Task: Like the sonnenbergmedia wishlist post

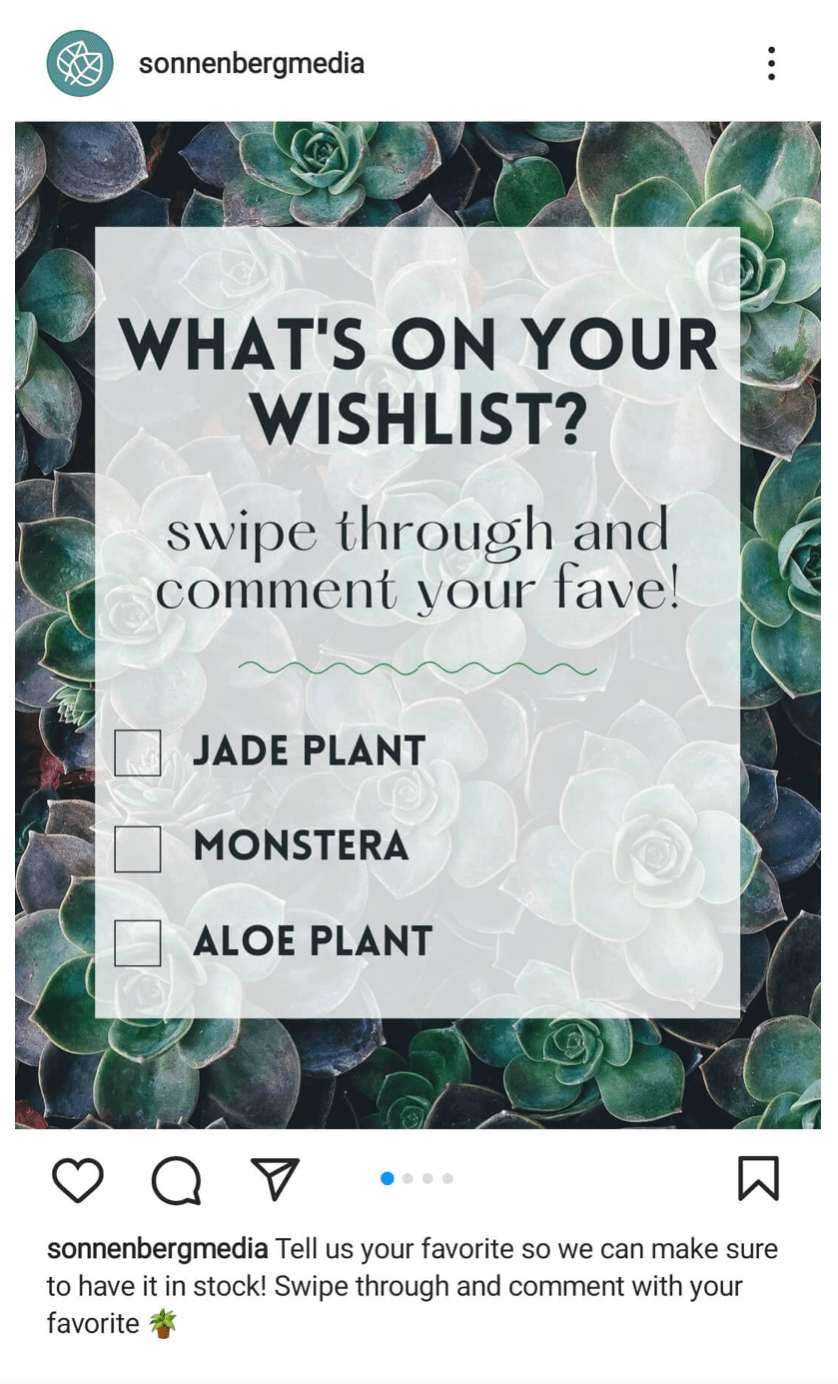Action: [x=78, y=1179]
